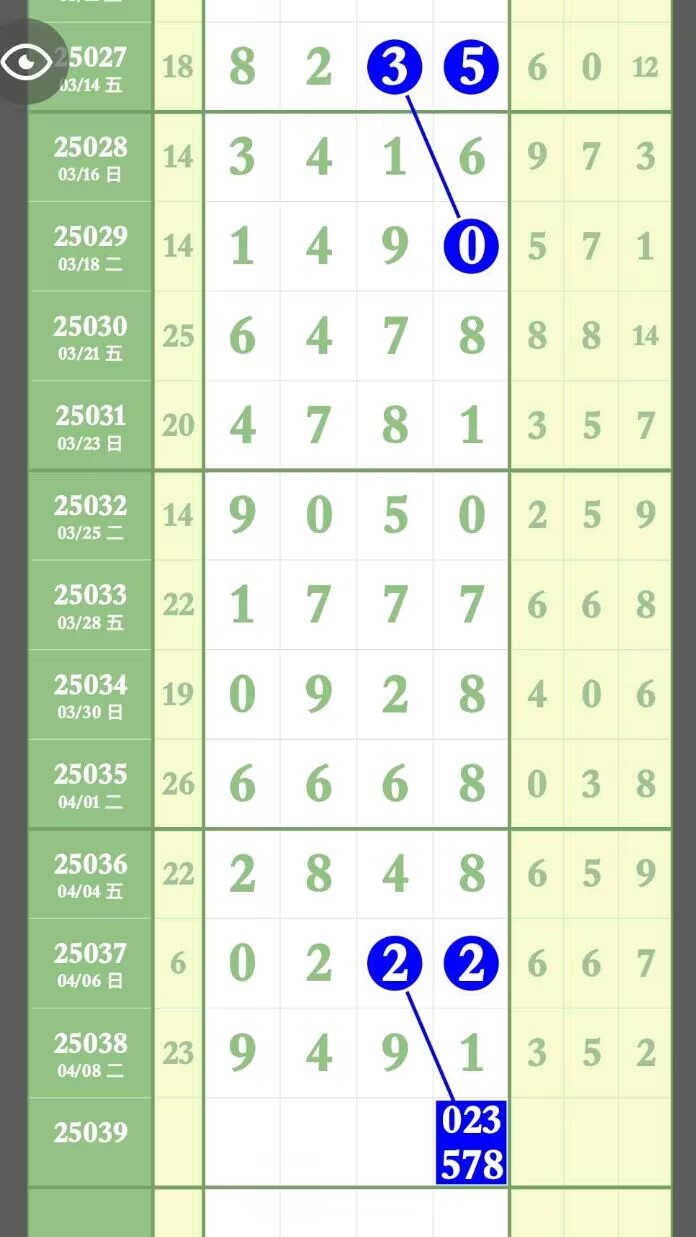The width and height of the screenshot is (696, 1237).
Task: Tap the eye icon overlay
Action: click(x=27, y=62)
